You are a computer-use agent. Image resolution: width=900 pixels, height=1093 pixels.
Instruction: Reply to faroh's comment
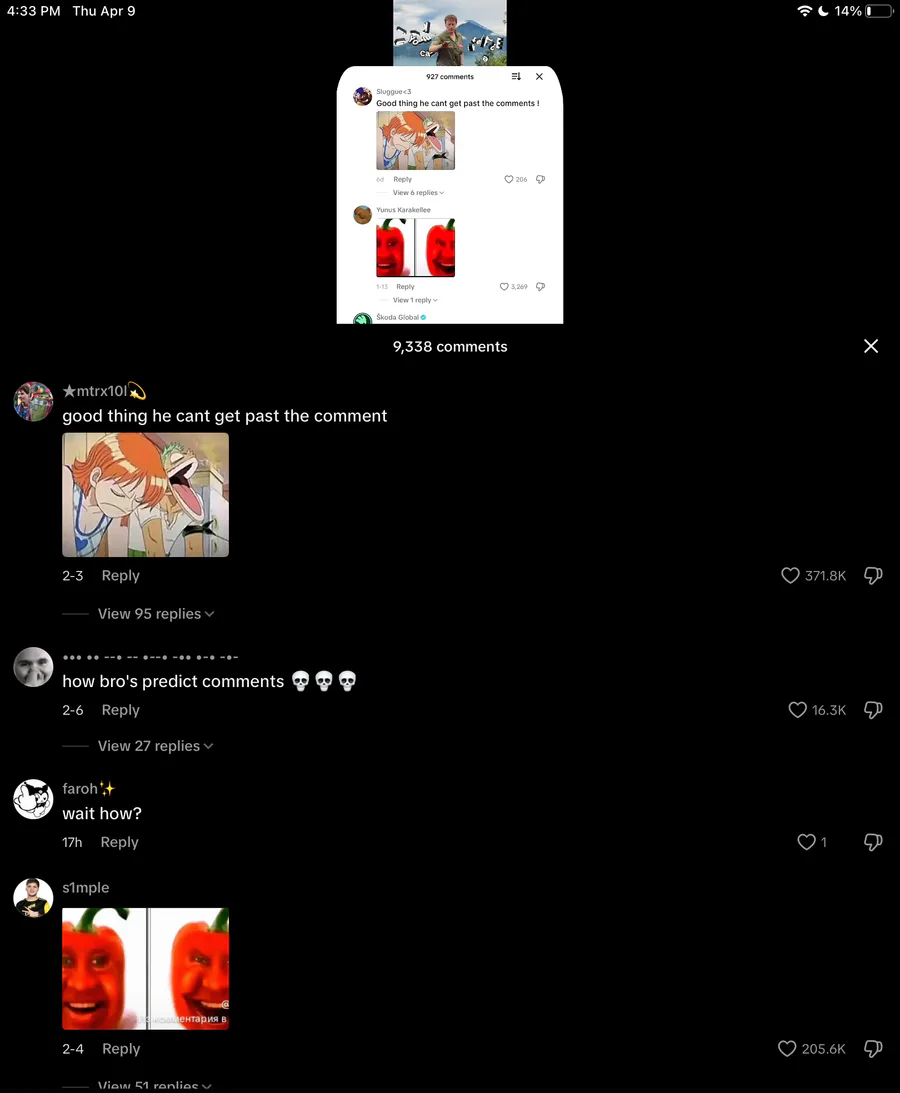tap(119, 842)
